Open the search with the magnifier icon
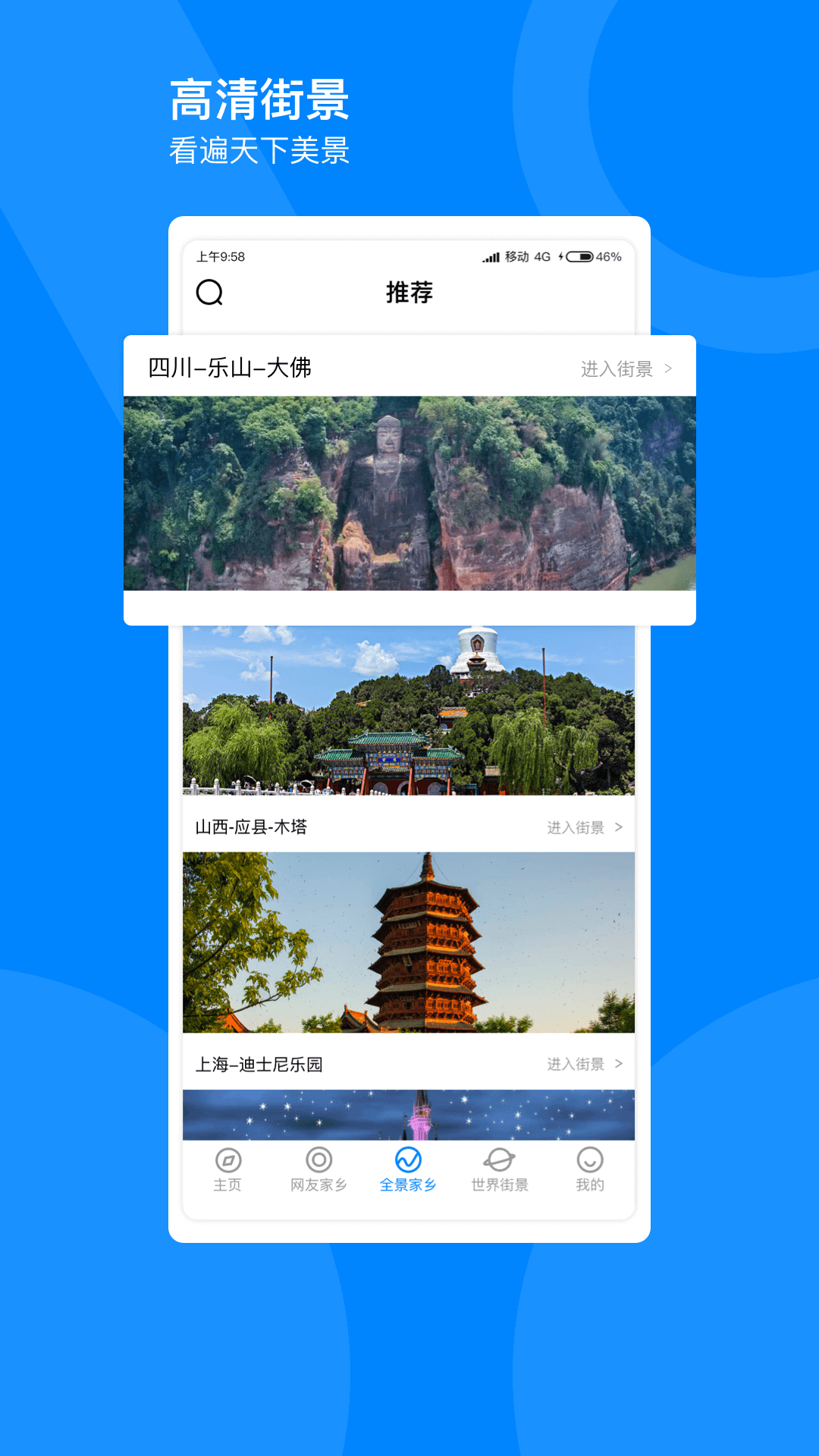This screenshot has height=1456, width=819. (210, 292)
